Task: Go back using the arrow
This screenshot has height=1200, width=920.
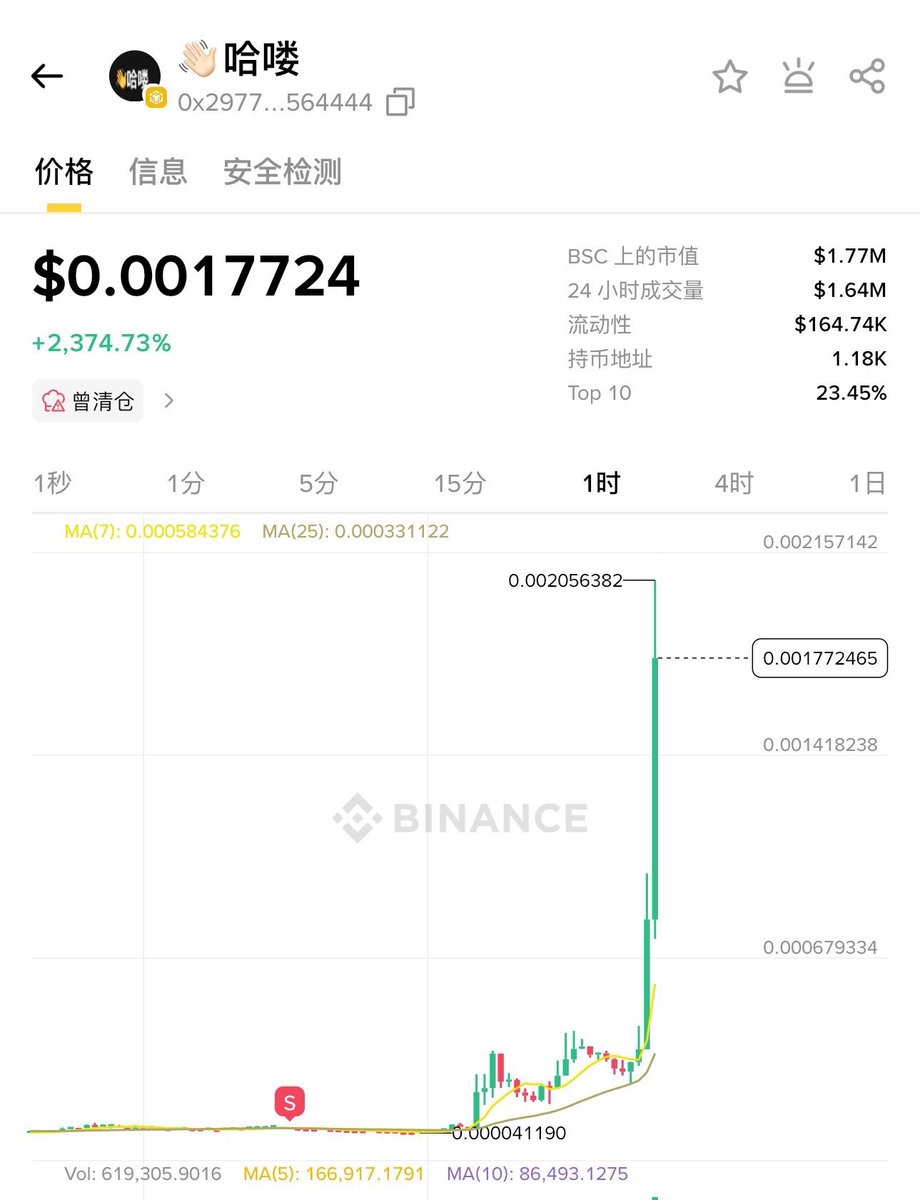Action: click(x=47, y=76)
